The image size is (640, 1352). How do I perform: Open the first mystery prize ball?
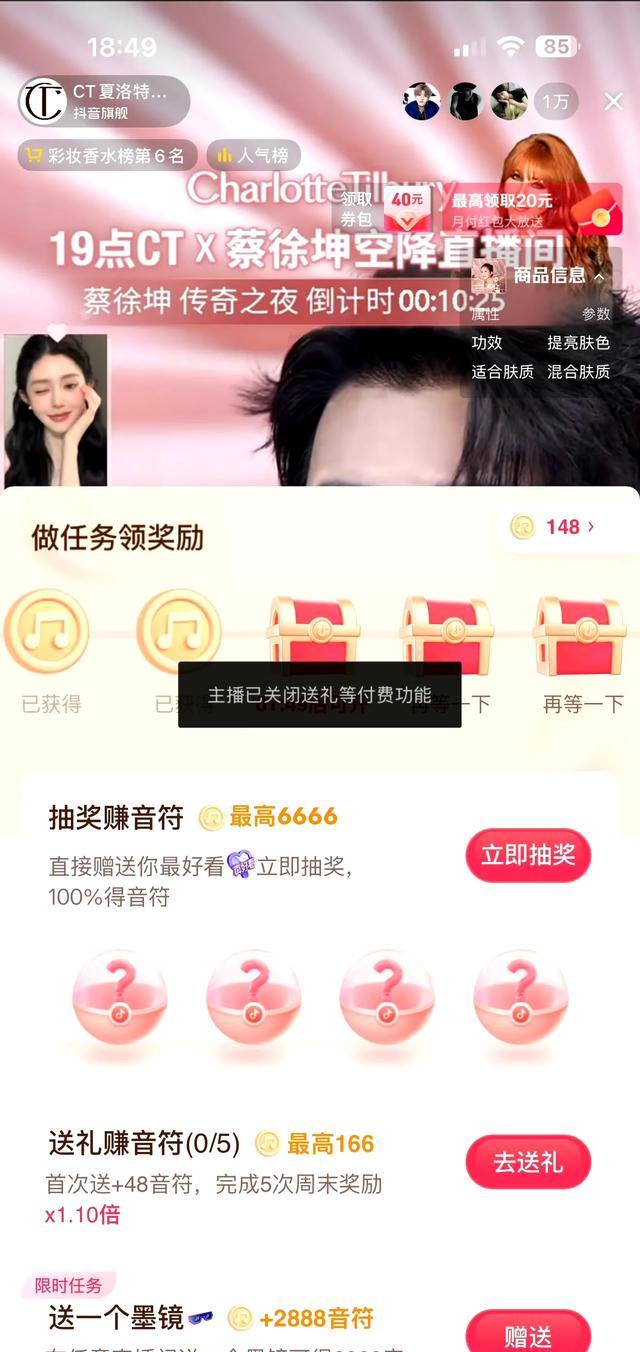tap(120, 998)
